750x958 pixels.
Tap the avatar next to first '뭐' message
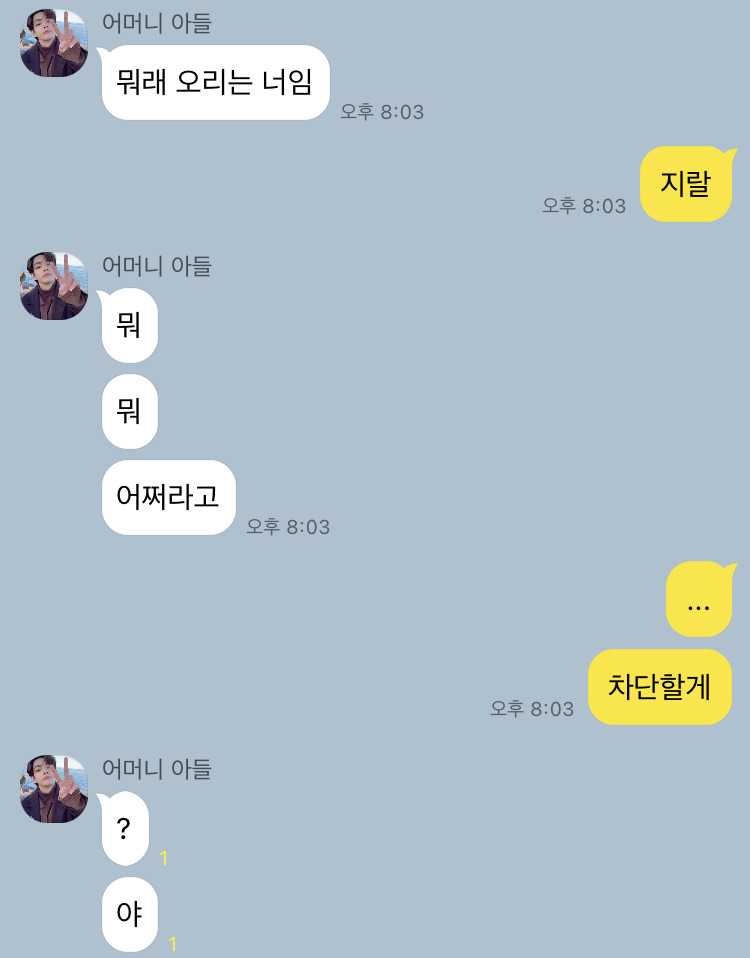click(x=54, y=286)
